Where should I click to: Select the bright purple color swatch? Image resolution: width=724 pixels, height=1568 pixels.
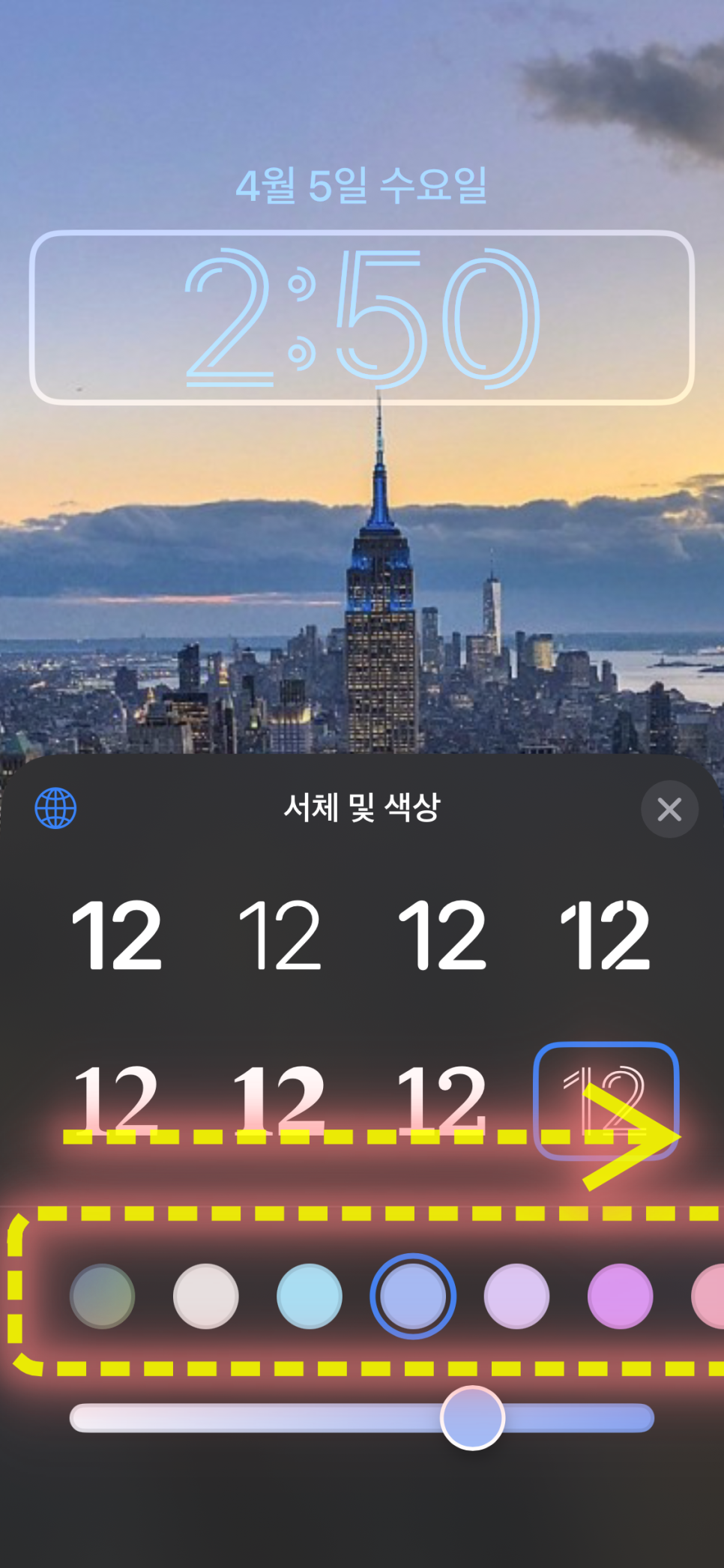tap(620, 1296)
